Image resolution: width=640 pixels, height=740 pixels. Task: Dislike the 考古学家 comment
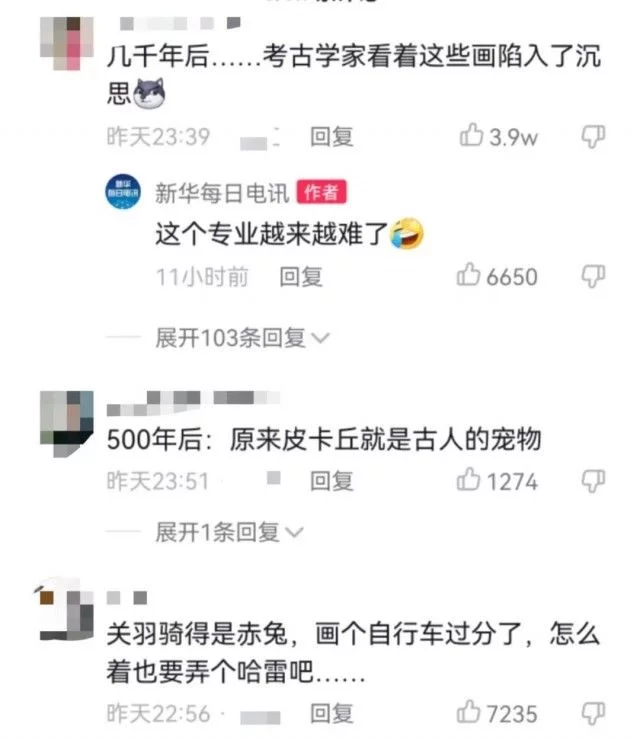[x=594, y=137]
